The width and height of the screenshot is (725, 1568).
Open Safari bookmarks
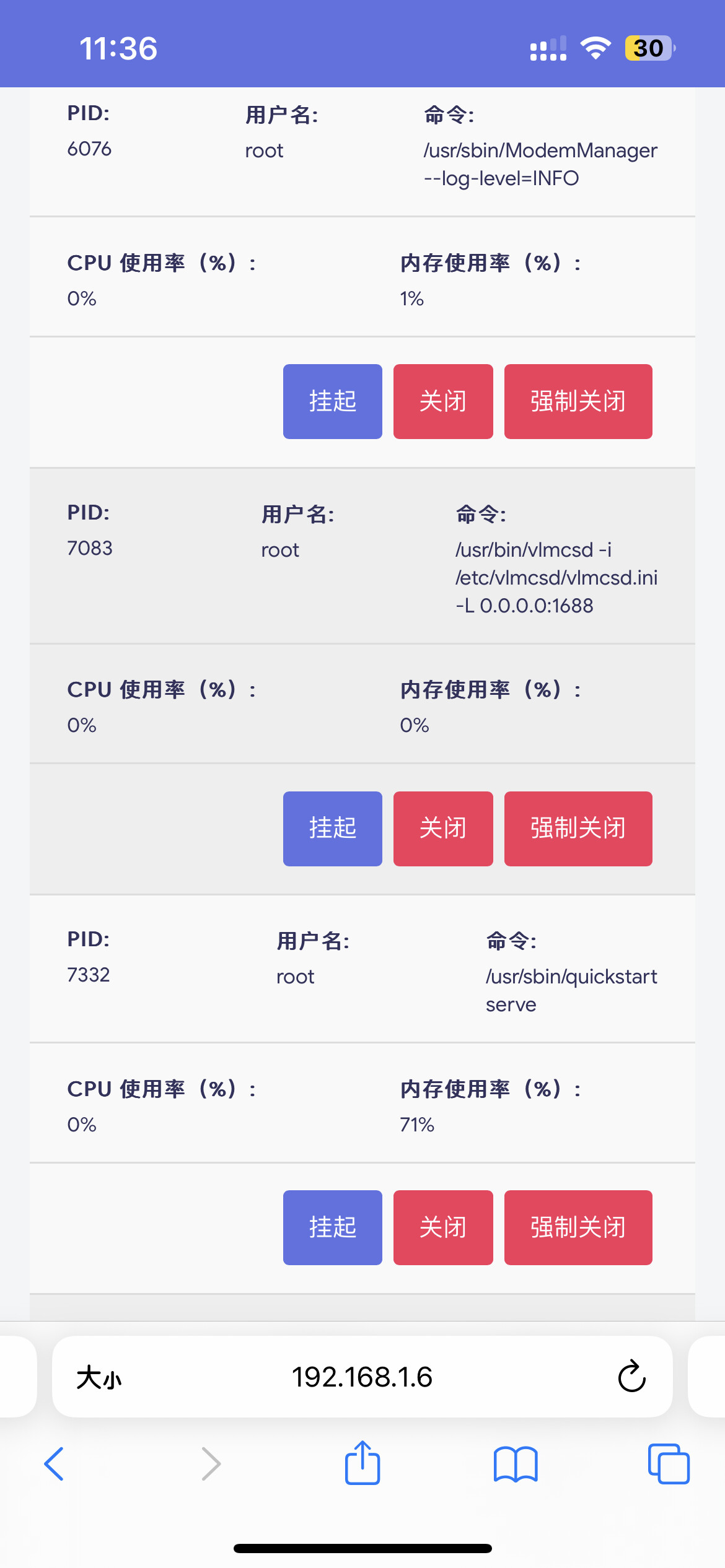click(x=516, y=1464)
